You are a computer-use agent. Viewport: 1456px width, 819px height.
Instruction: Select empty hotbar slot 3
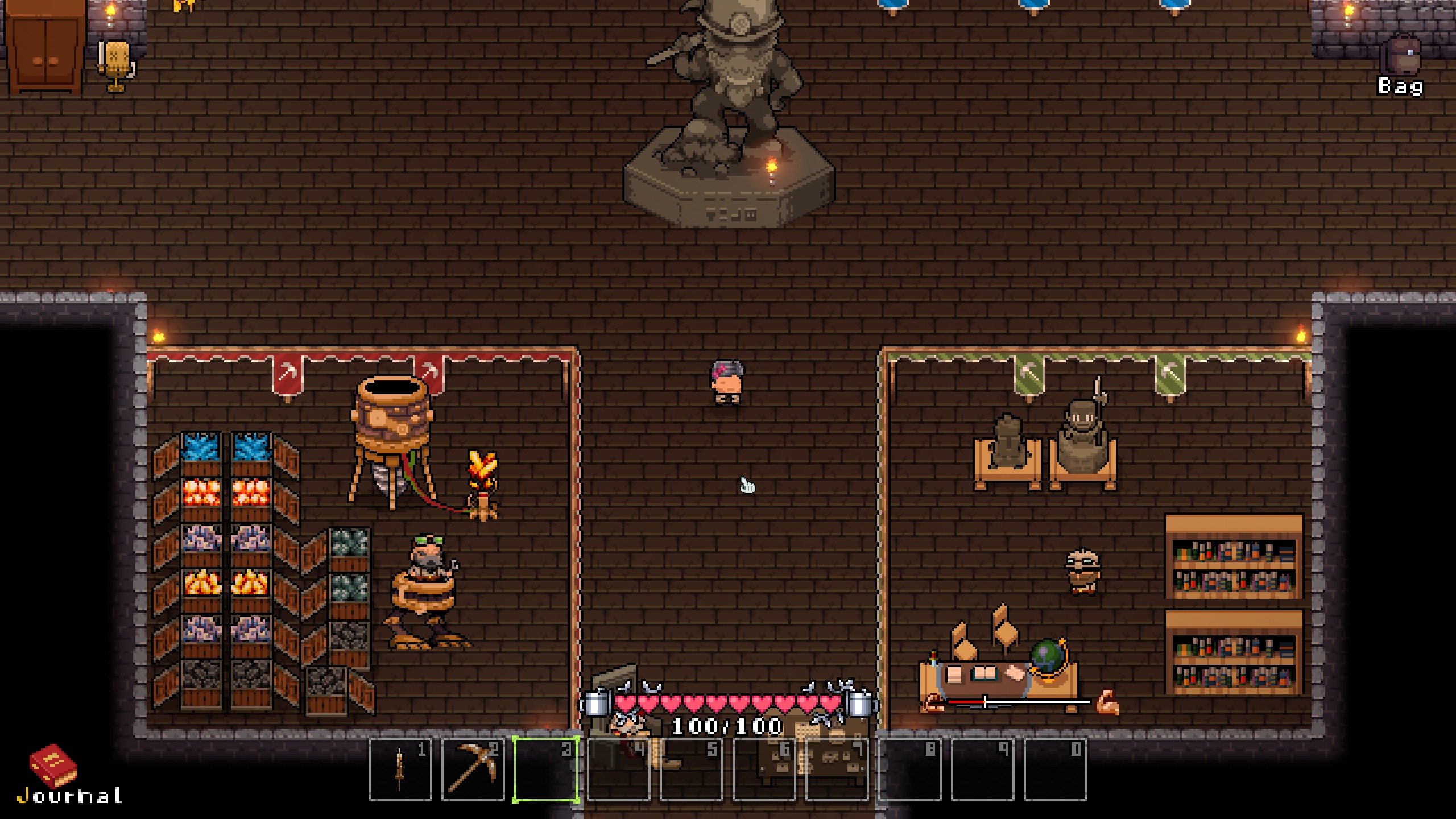(545, 769)
